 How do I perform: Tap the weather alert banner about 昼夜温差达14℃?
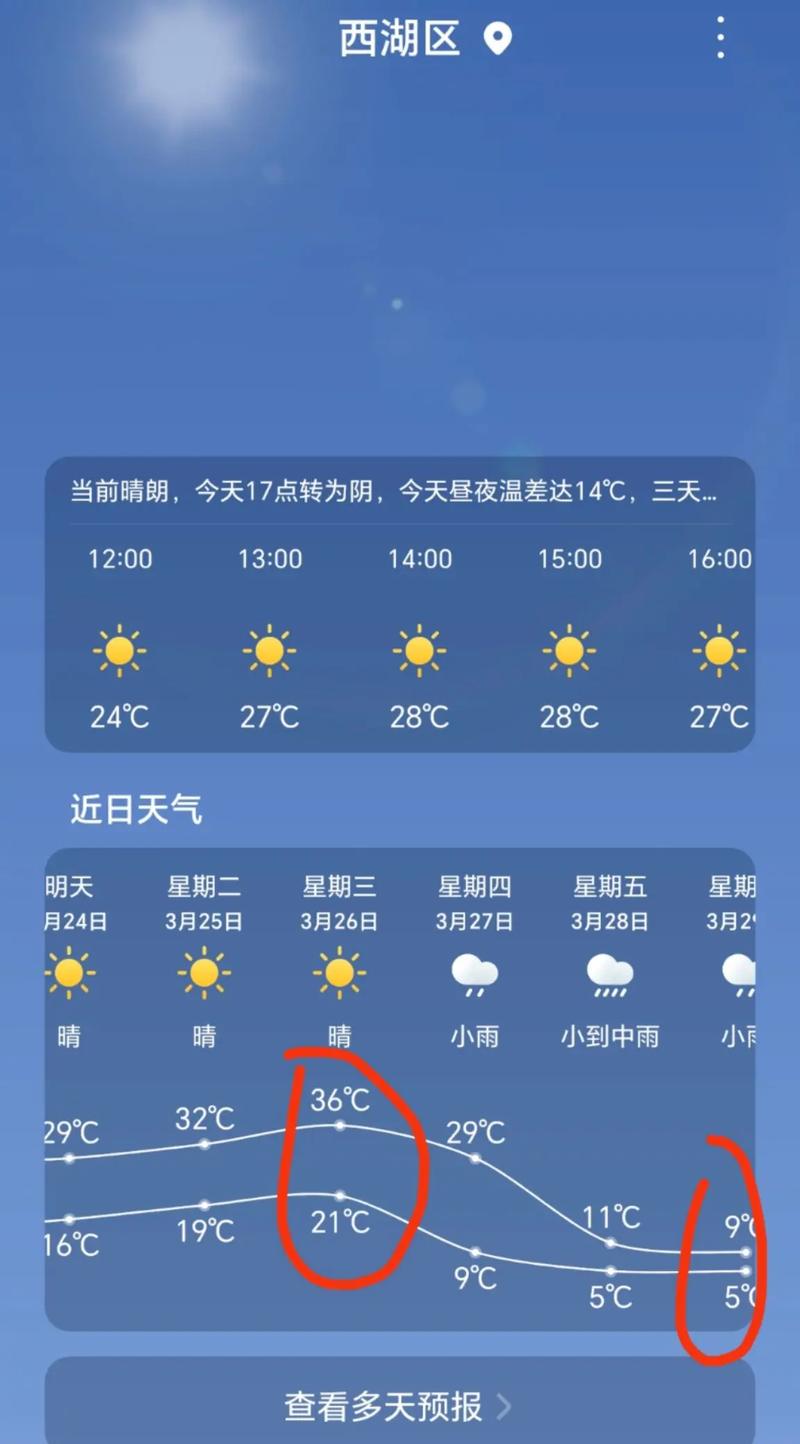pyautogui.click(x=400, y=489)
